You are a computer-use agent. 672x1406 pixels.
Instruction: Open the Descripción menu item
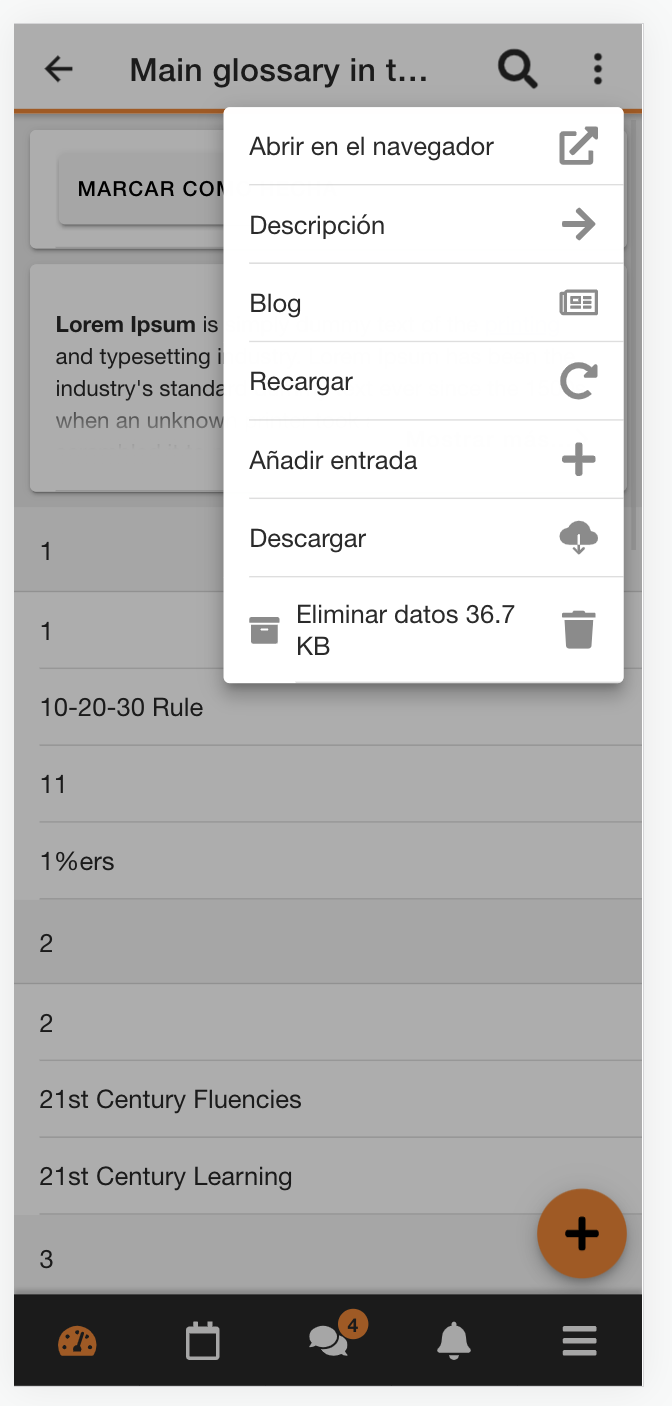coord(423,225)
